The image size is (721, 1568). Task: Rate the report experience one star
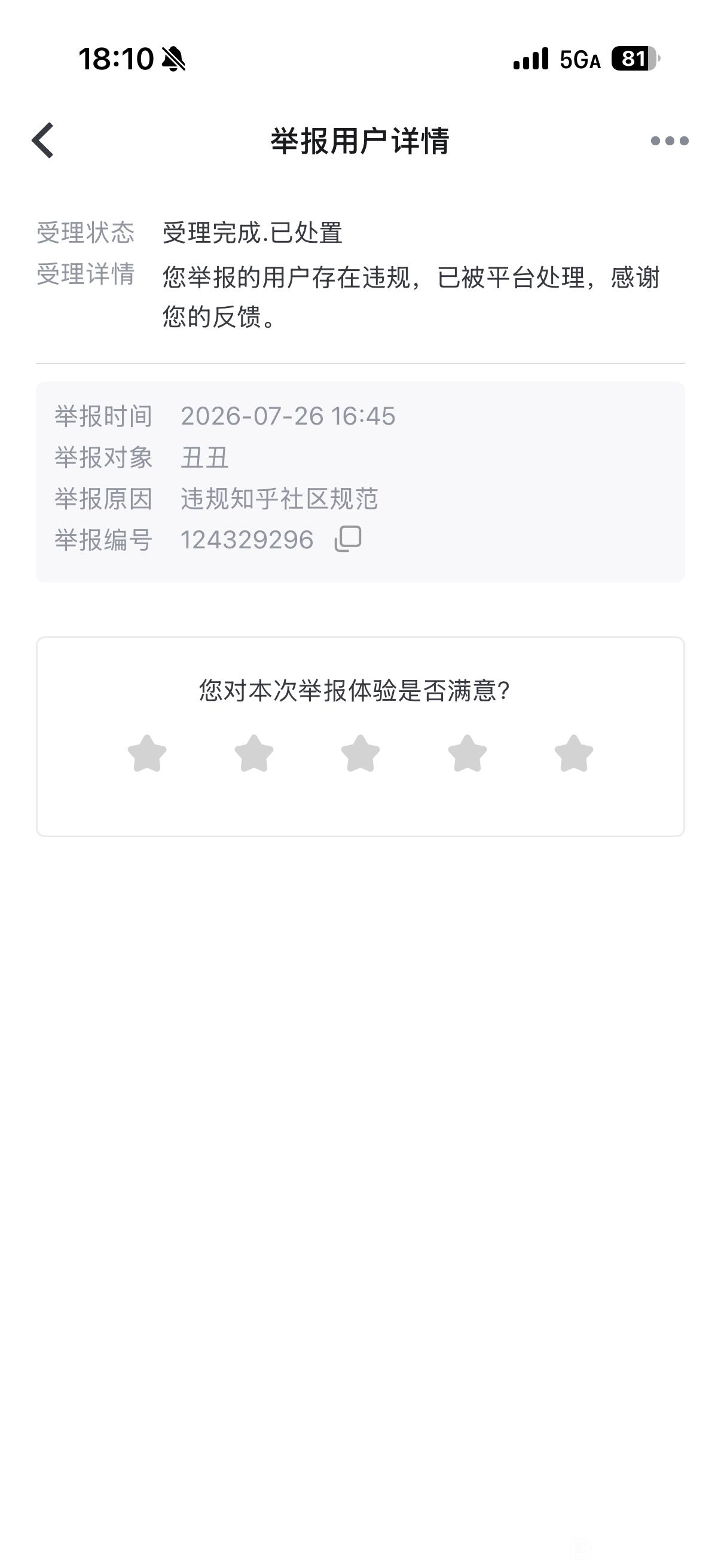coord(147,754)
